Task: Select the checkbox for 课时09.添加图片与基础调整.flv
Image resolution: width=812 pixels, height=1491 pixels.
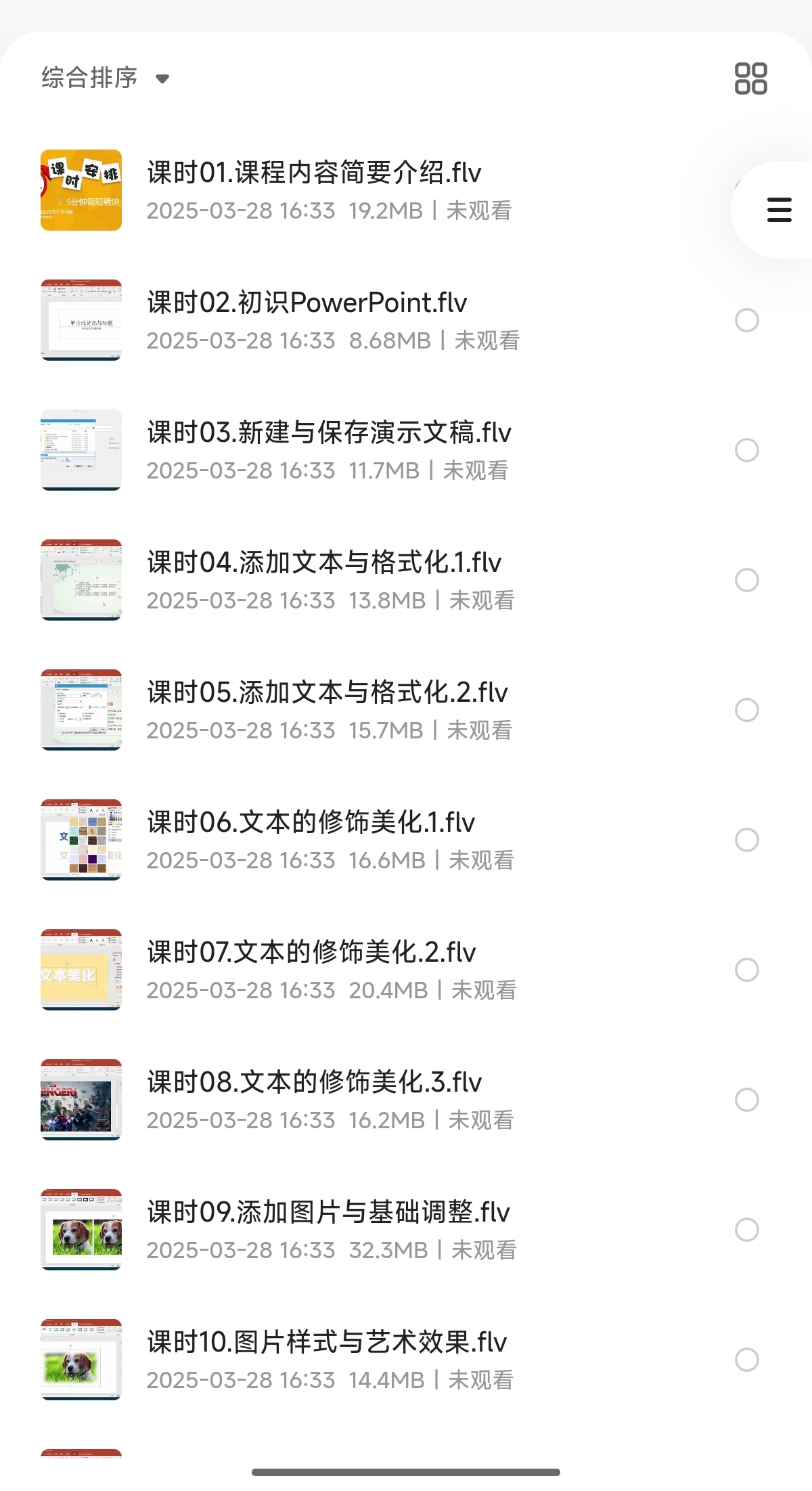Action: 746,1230
